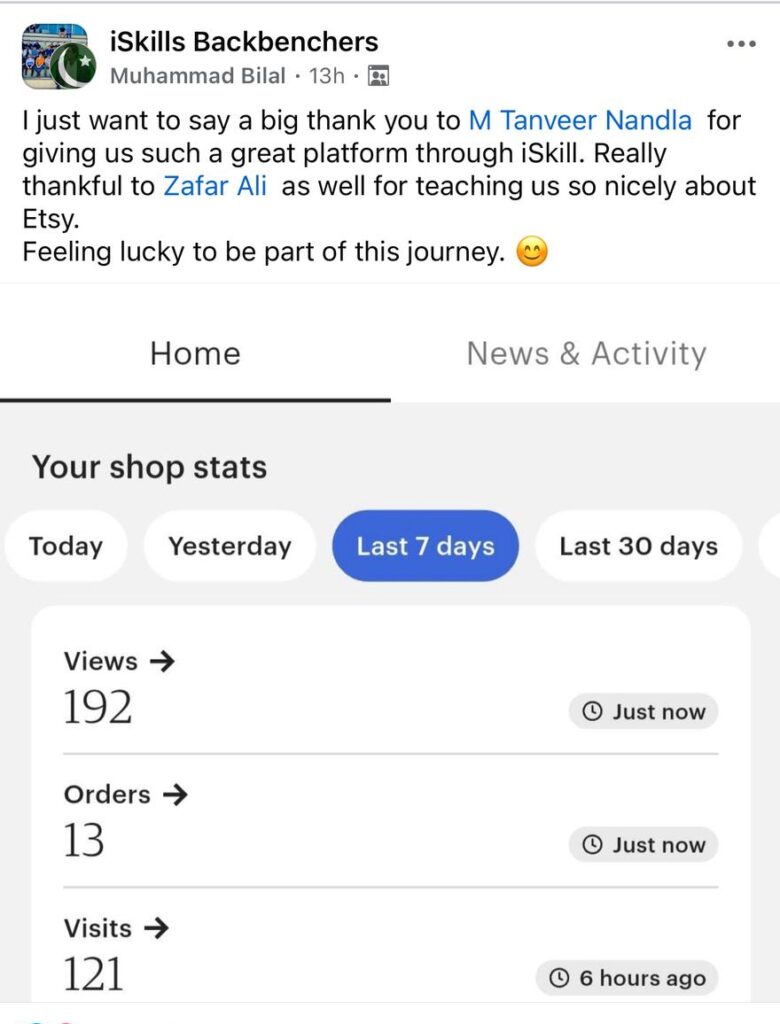Open the post's three-dot overflow menu

coord(741,44)
